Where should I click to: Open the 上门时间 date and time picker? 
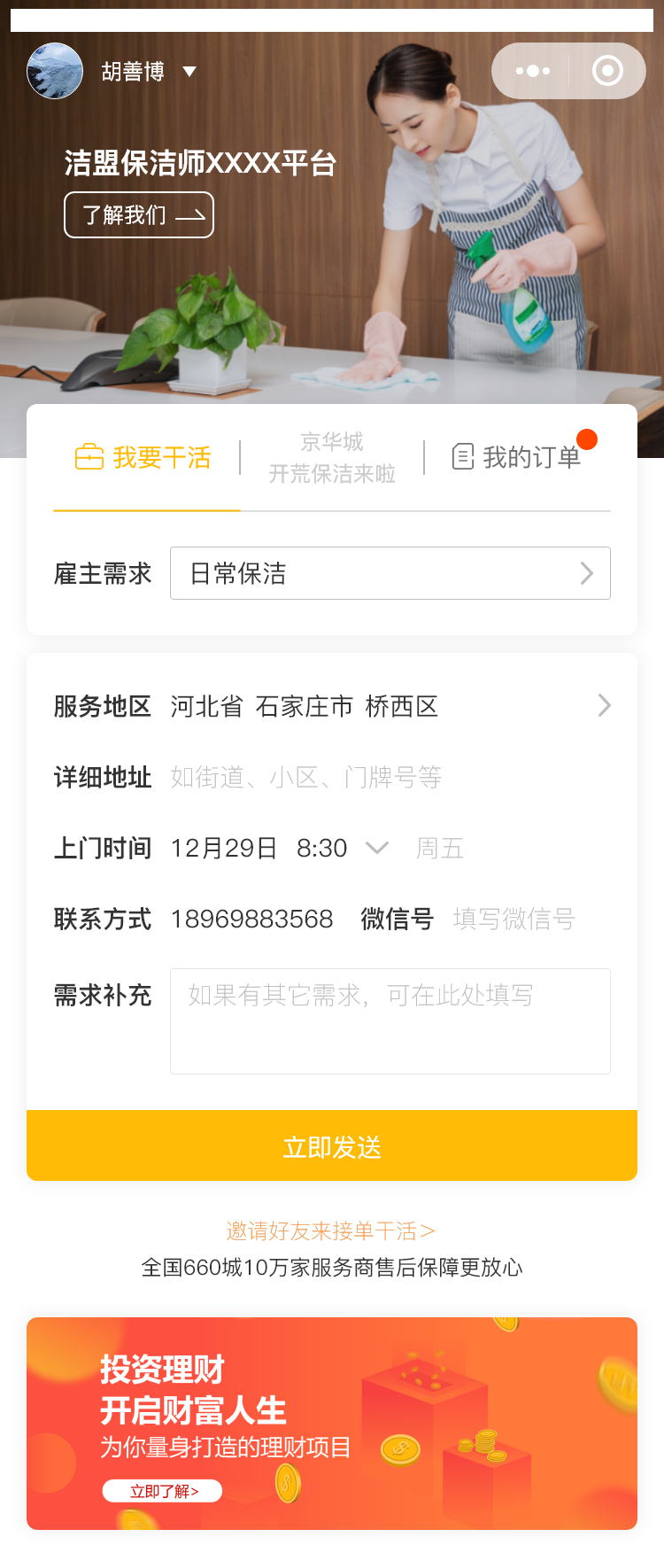click(279, 848)
